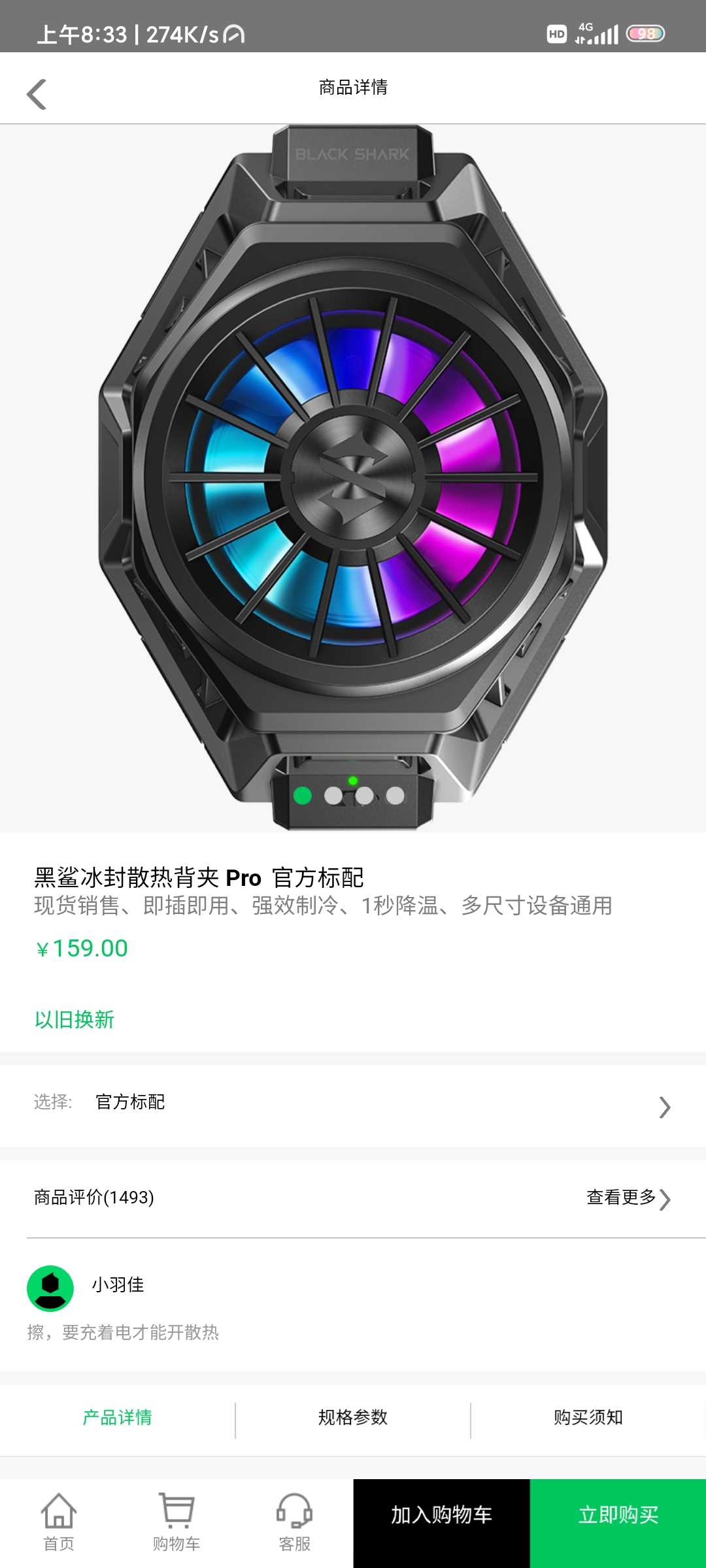The image size is (706, 1568).
Task: Open the review by 小羽佳
Action: pos(353,1303)
